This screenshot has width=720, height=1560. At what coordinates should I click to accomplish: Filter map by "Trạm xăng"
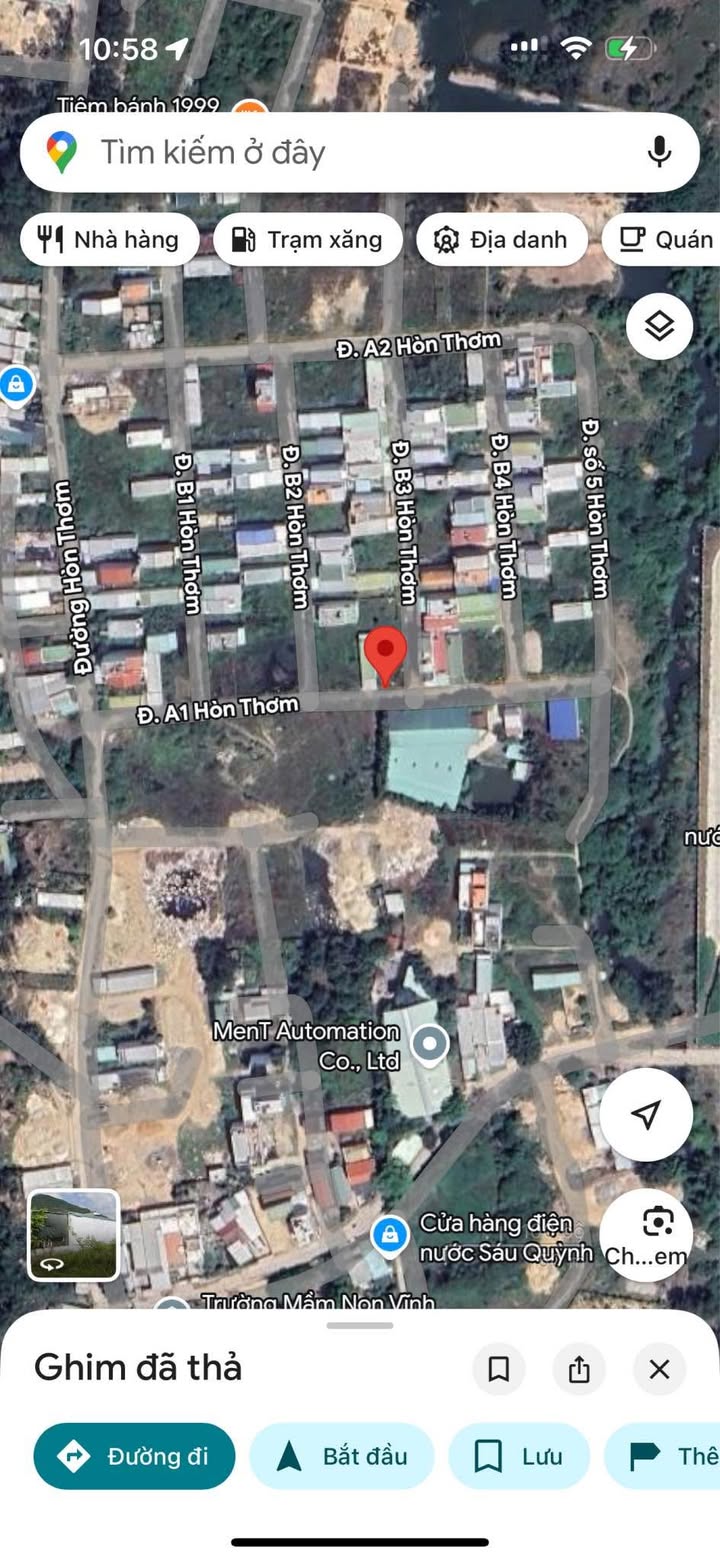pyautogui.click(x=308, y=240)
